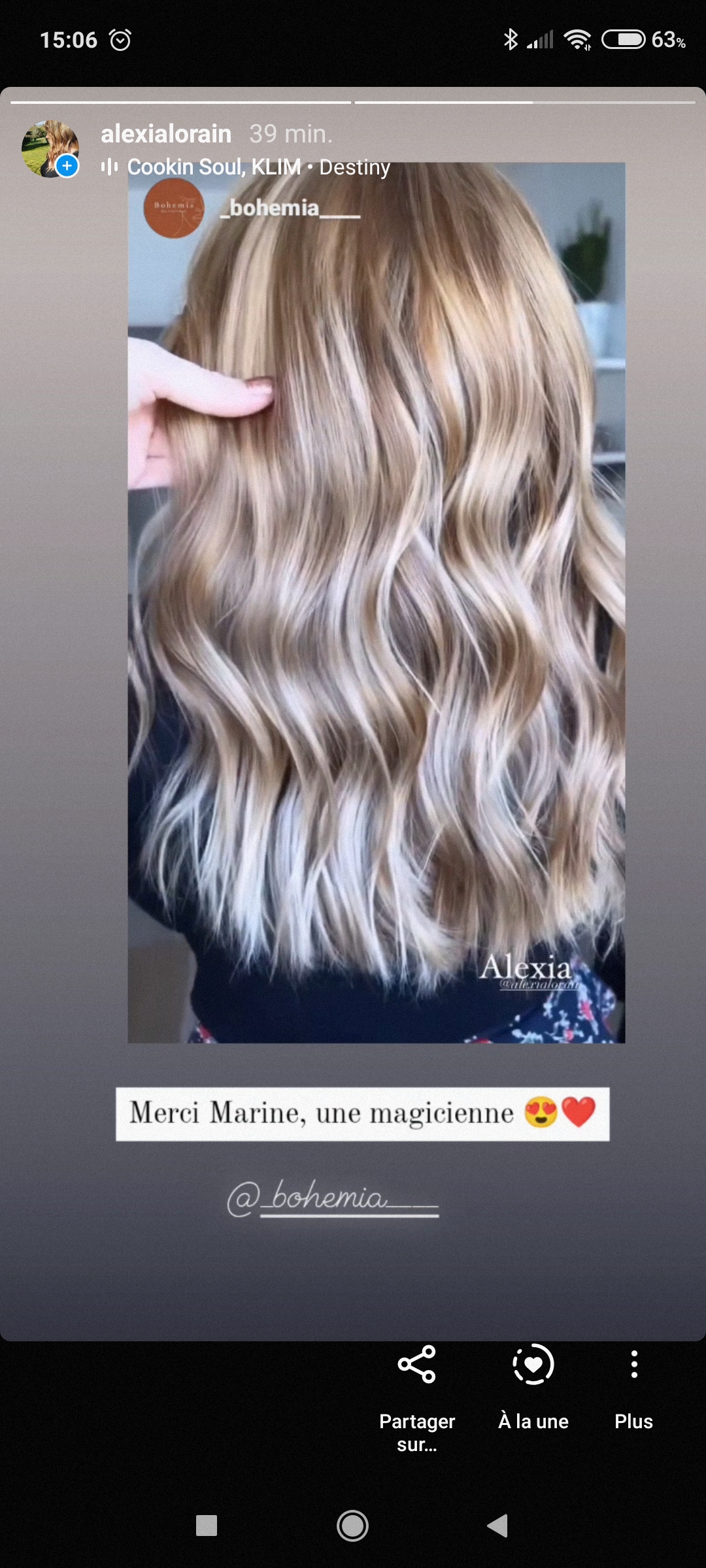Image resolution: width=706 pixels, height=1568 pixels.
Task: Tap the @_bohemia____ mention sticker
Action: (333, 1198)
